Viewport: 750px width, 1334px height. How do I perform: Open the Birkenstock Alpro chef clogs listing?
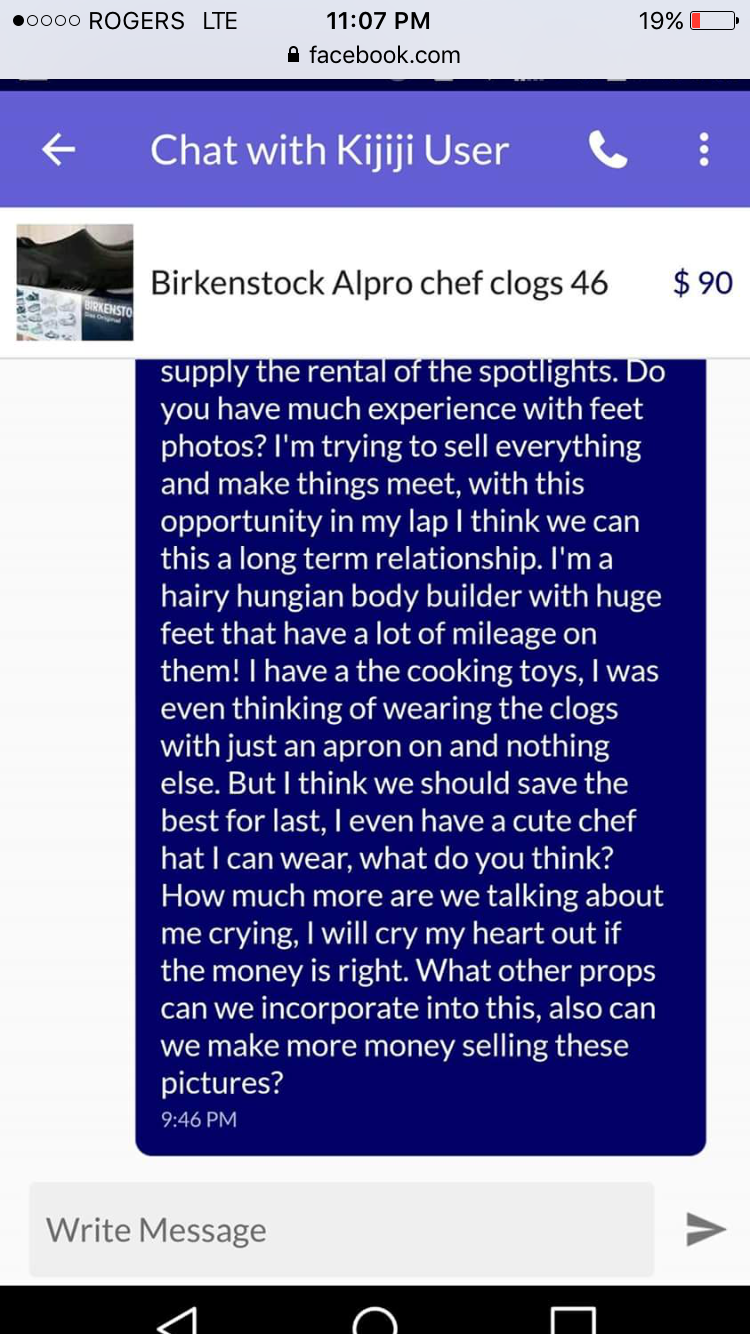(375, 283)
